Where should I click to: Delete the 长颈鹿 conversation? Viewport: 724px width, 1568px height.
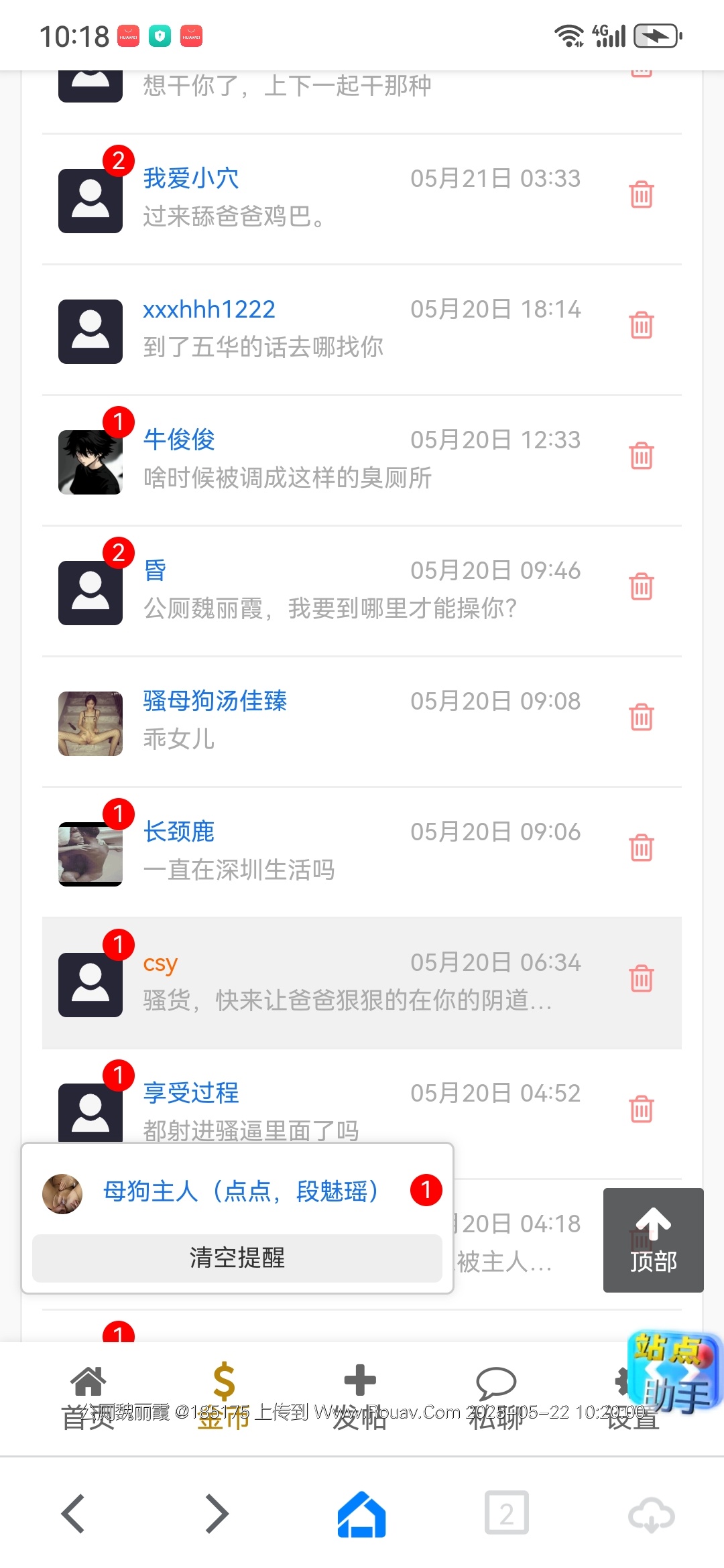[x=641, y=848]
